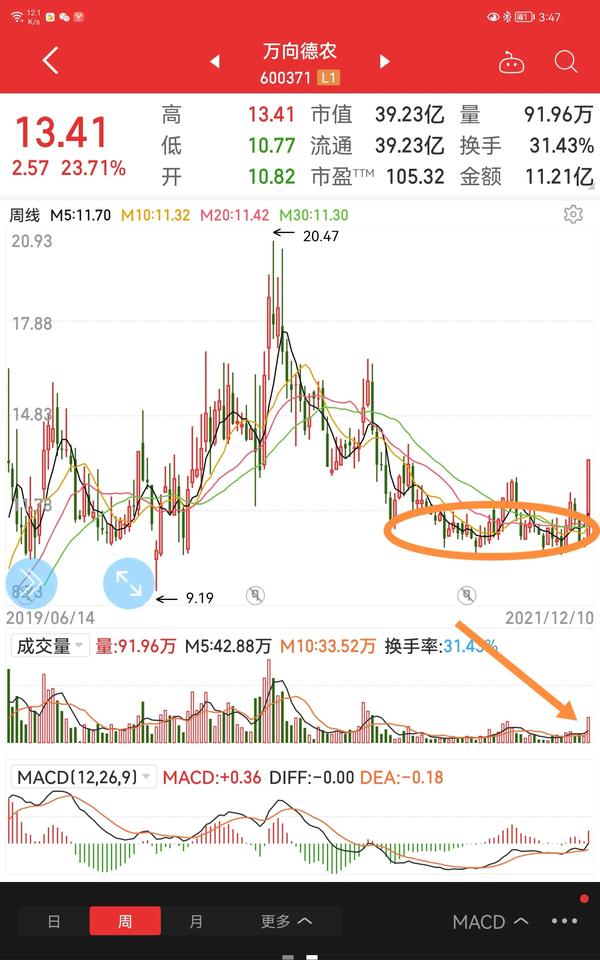Screen dimensions: 600x960
Task: Expand the bottom MACD indicator selector
Action: click(490, 921)
